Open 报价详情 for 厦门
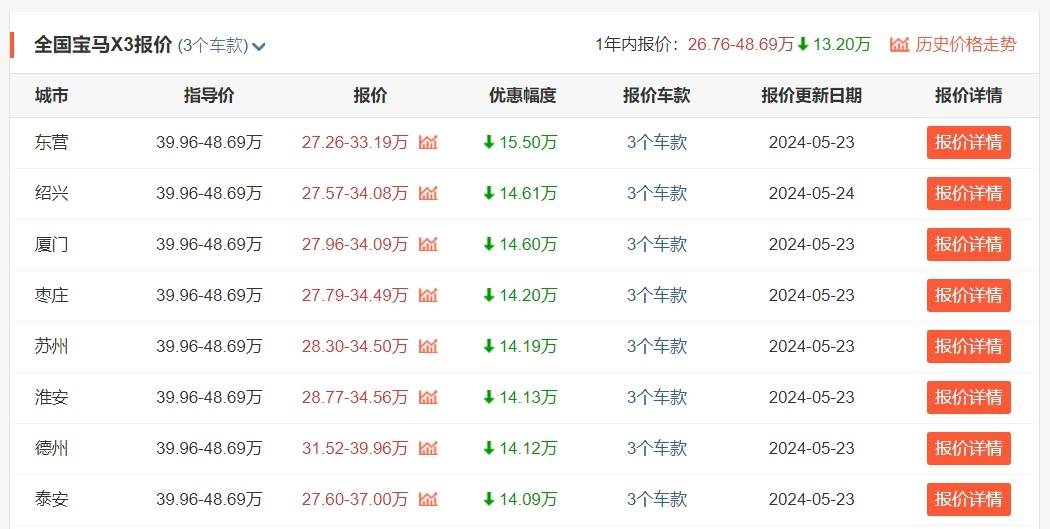This screenshot has height=529, width=1050. coord(968,244)
